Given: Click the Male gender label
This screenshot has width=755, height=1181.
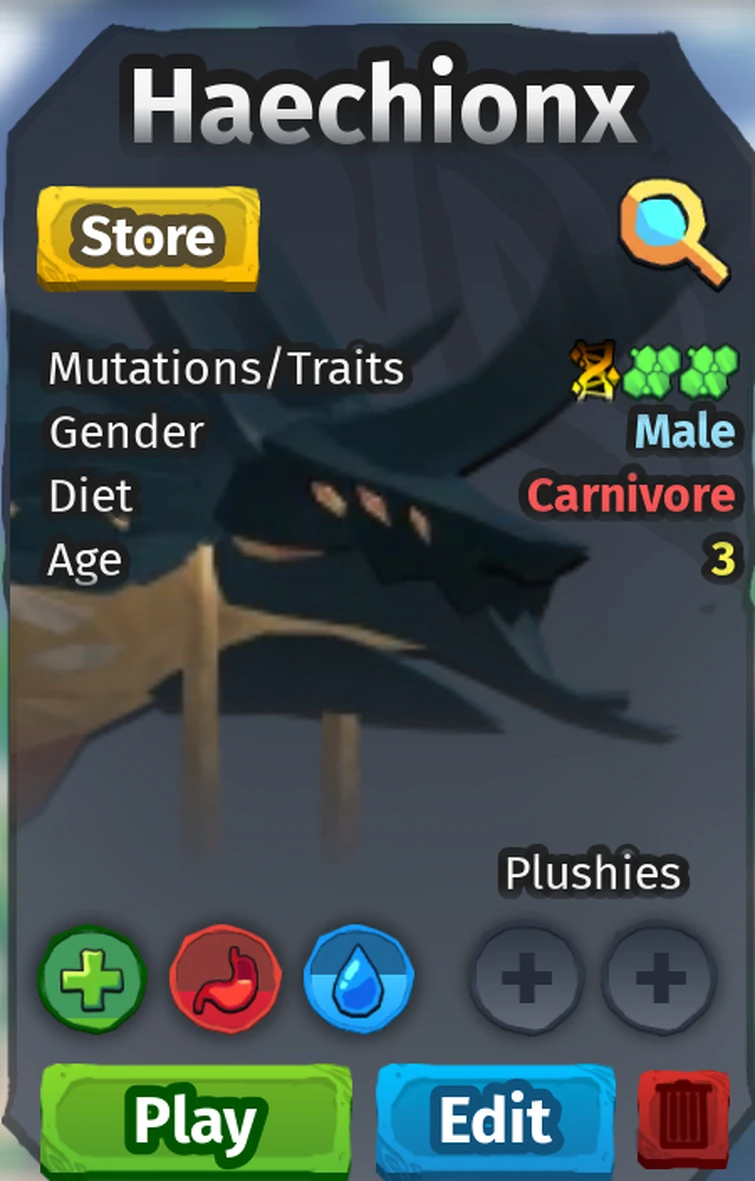Looking at the screenshot, I should pyautogui.click(x=683, y=432).
